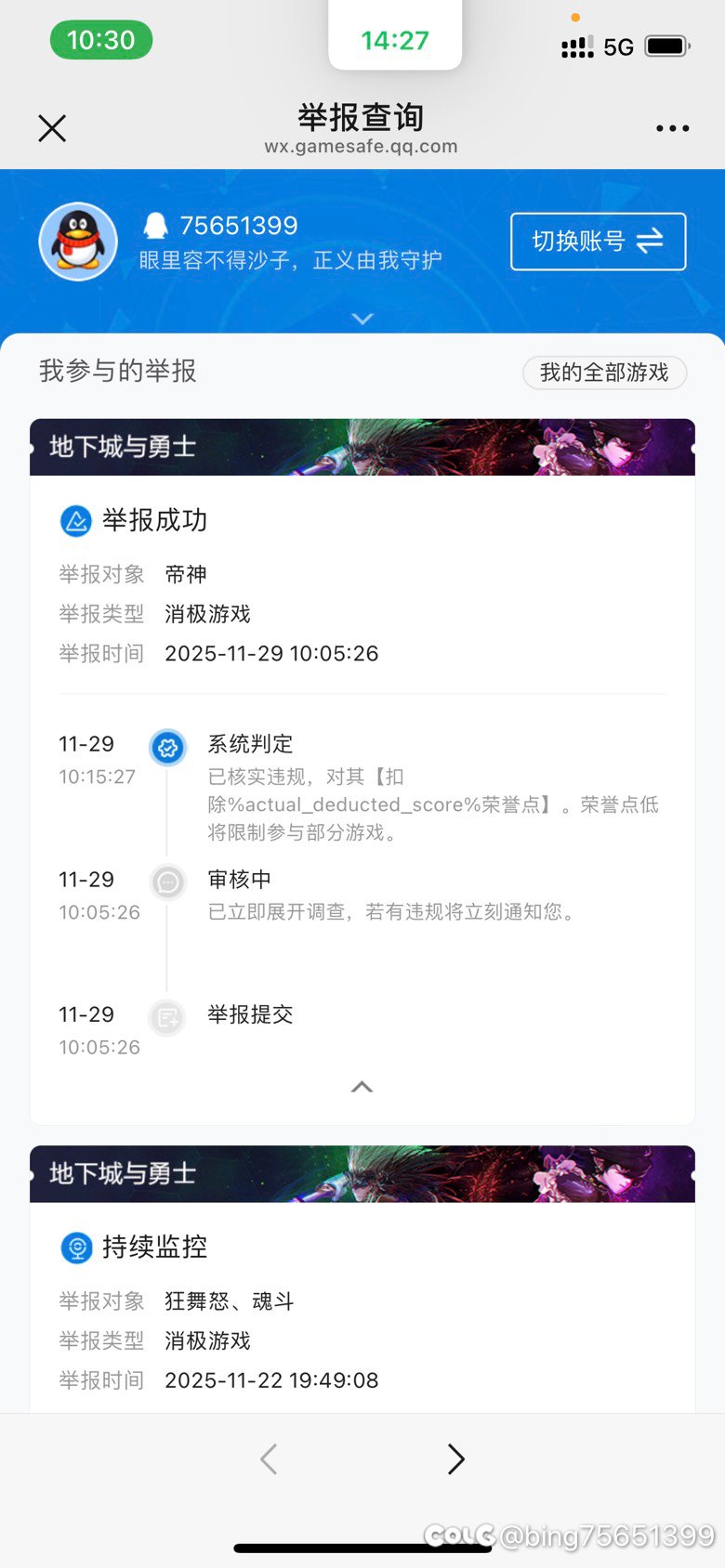Screen dimensions: 725x1568
Task: Collapse the 举报成功 report timeline
Action: [362, 1087]
